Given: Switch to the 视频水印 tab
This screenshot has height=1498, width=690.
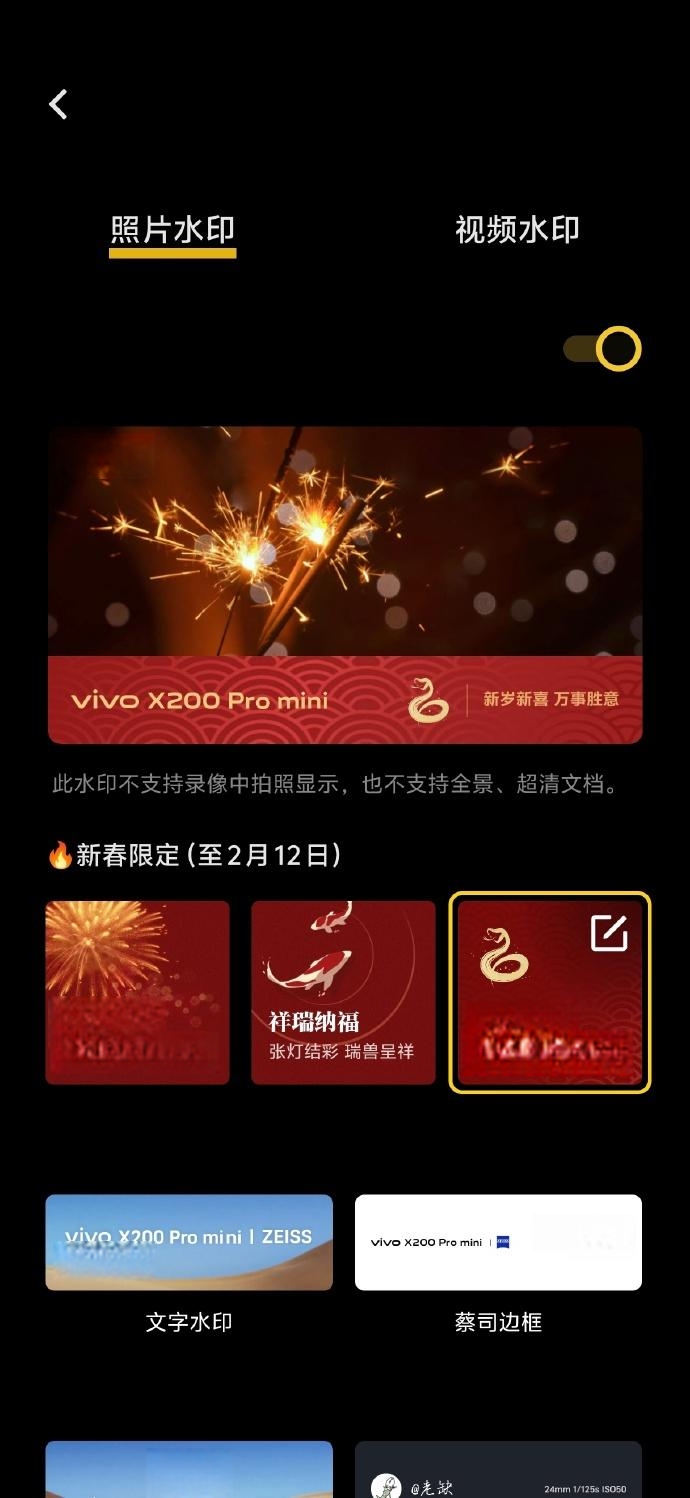Looking at the screenshot, I should 517,230.
